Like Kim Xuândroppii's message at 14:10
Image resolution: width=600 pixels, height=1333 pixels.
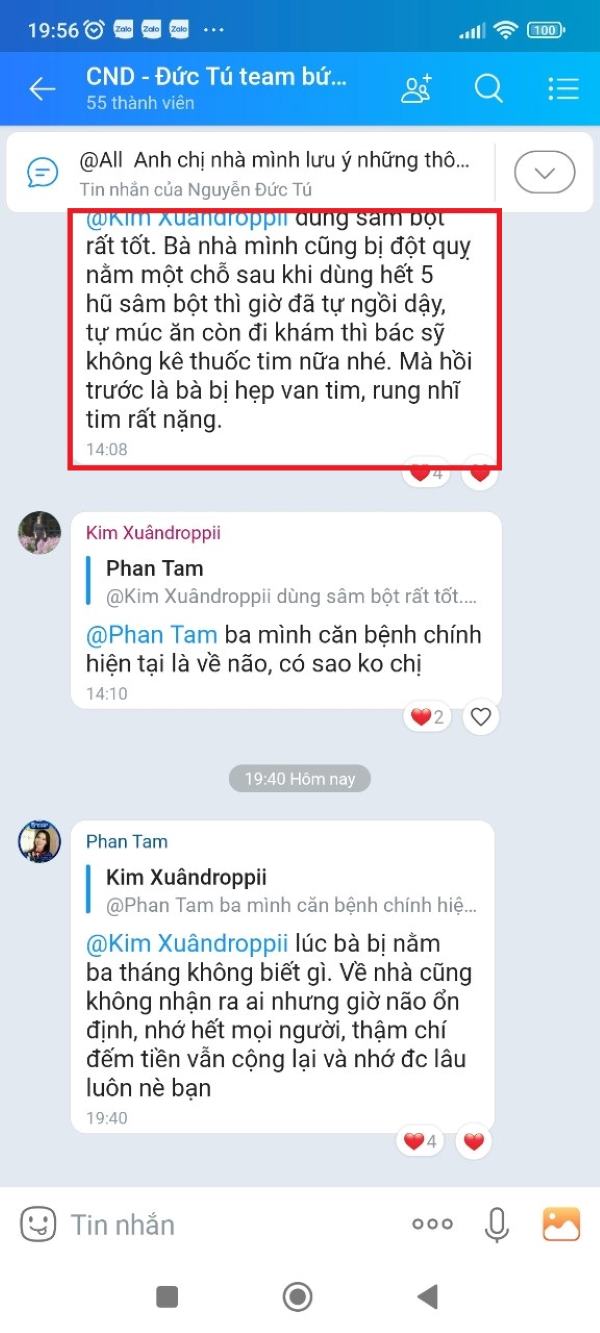481,716
